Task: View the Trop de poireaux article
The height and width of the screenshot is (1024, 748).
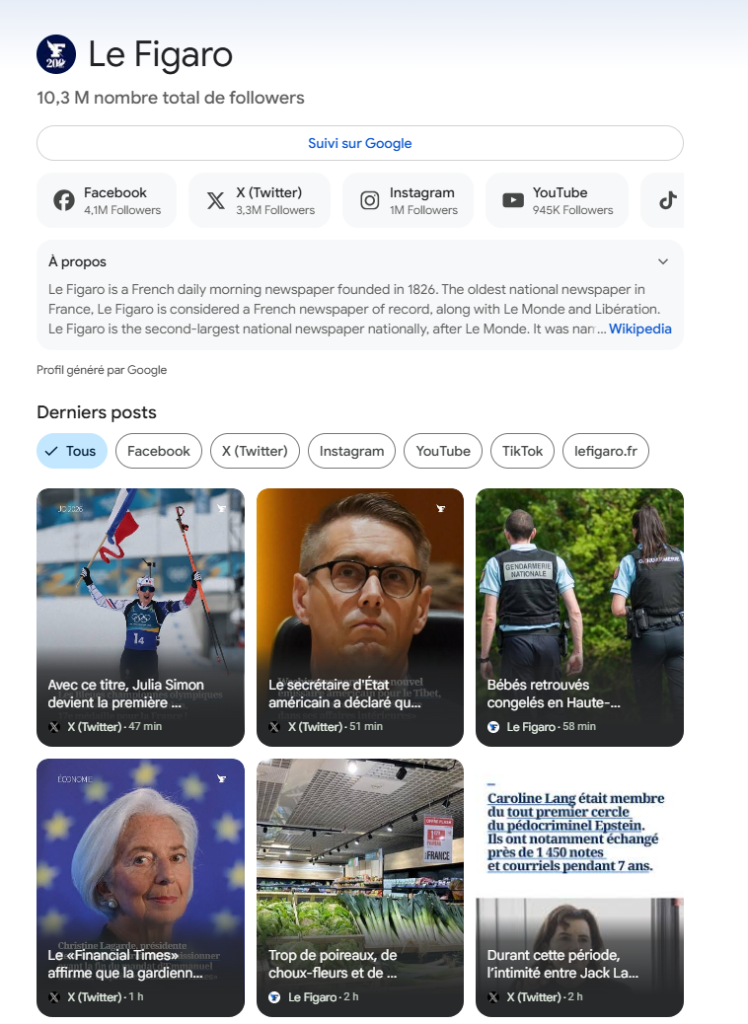Action: point(360,887)
